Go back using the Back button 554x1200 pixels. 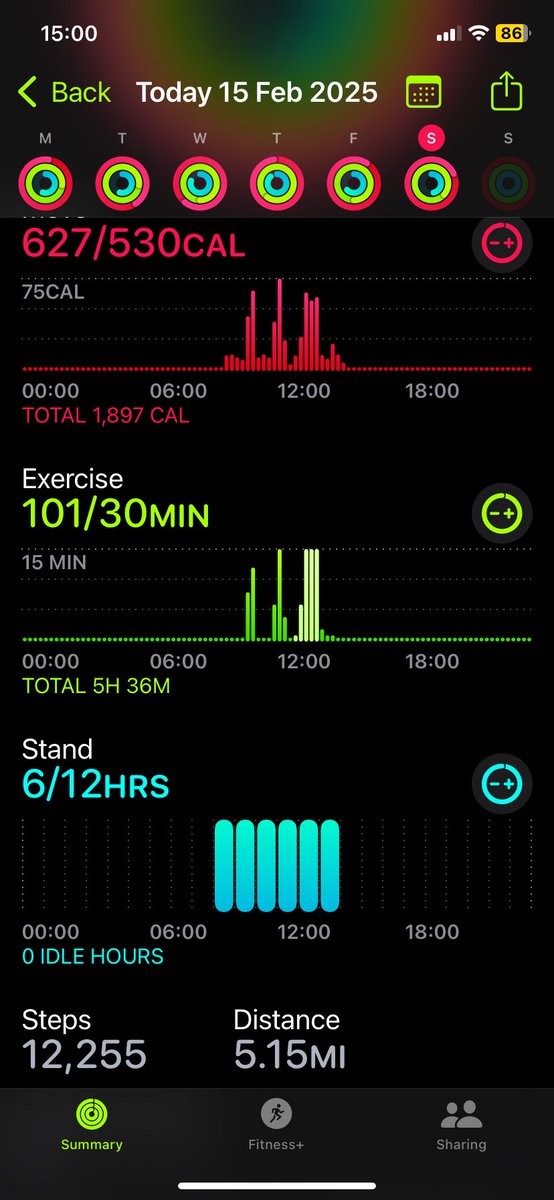point(64,93)
